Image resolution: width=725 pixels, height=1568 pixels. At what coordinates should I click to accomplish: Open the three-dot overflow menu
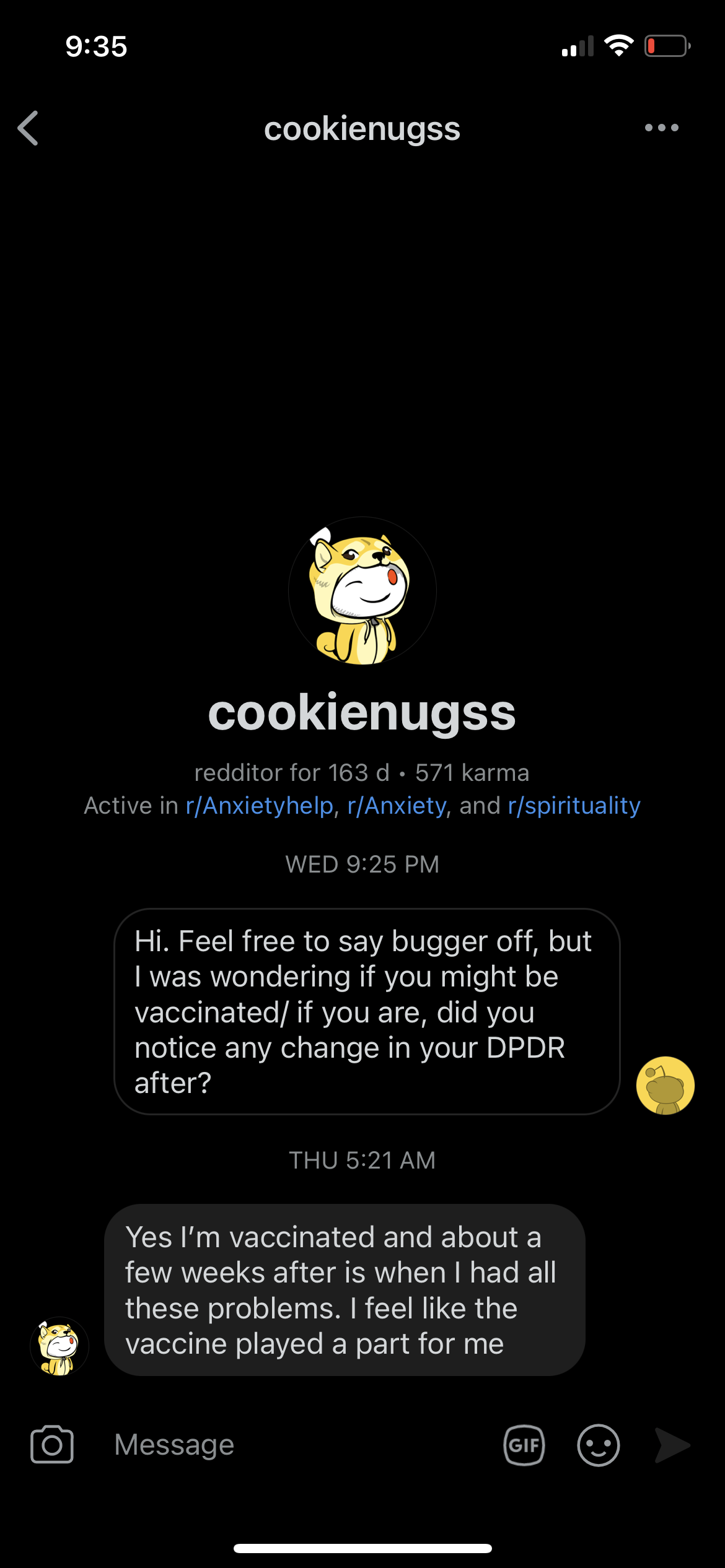pyautogui.click(x=661, y=128)
